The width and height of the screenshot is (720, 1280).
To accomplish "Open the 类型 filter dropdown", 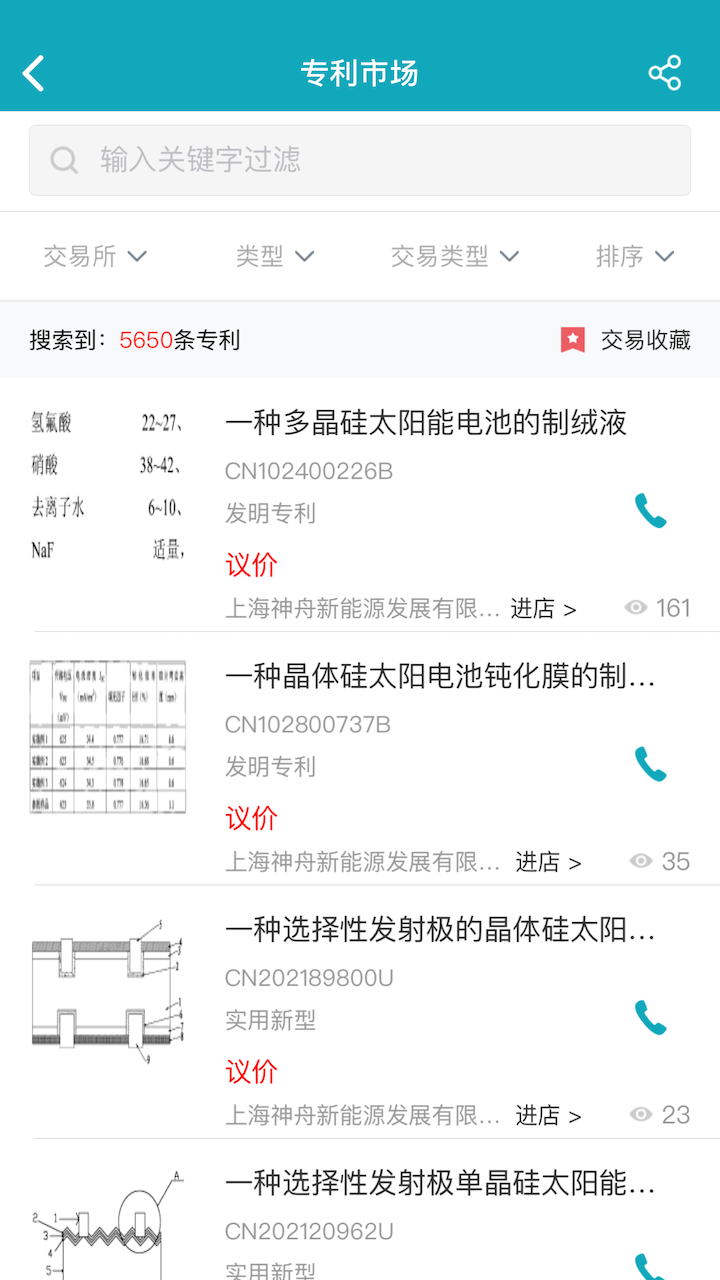I will point(274,255).
